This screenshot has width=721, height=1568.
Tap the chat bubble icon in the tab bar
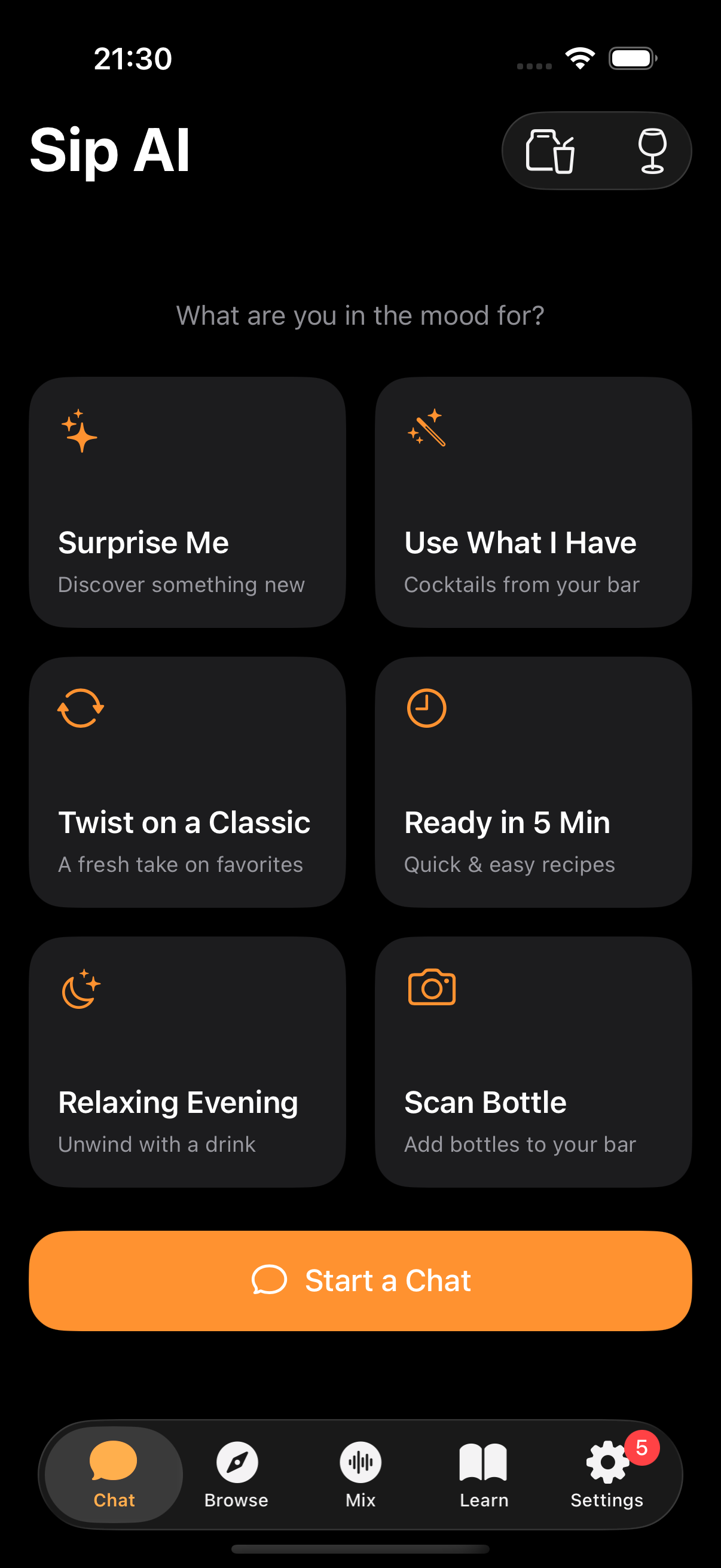coord(113,1460)
